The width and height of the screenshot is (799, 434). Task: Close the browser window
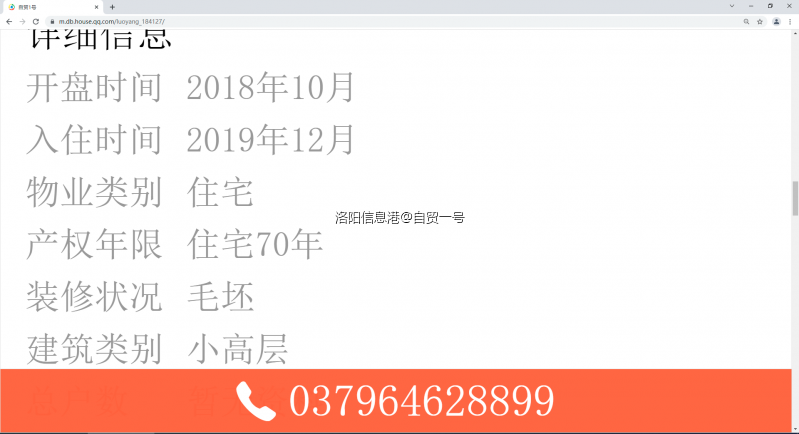789,6
